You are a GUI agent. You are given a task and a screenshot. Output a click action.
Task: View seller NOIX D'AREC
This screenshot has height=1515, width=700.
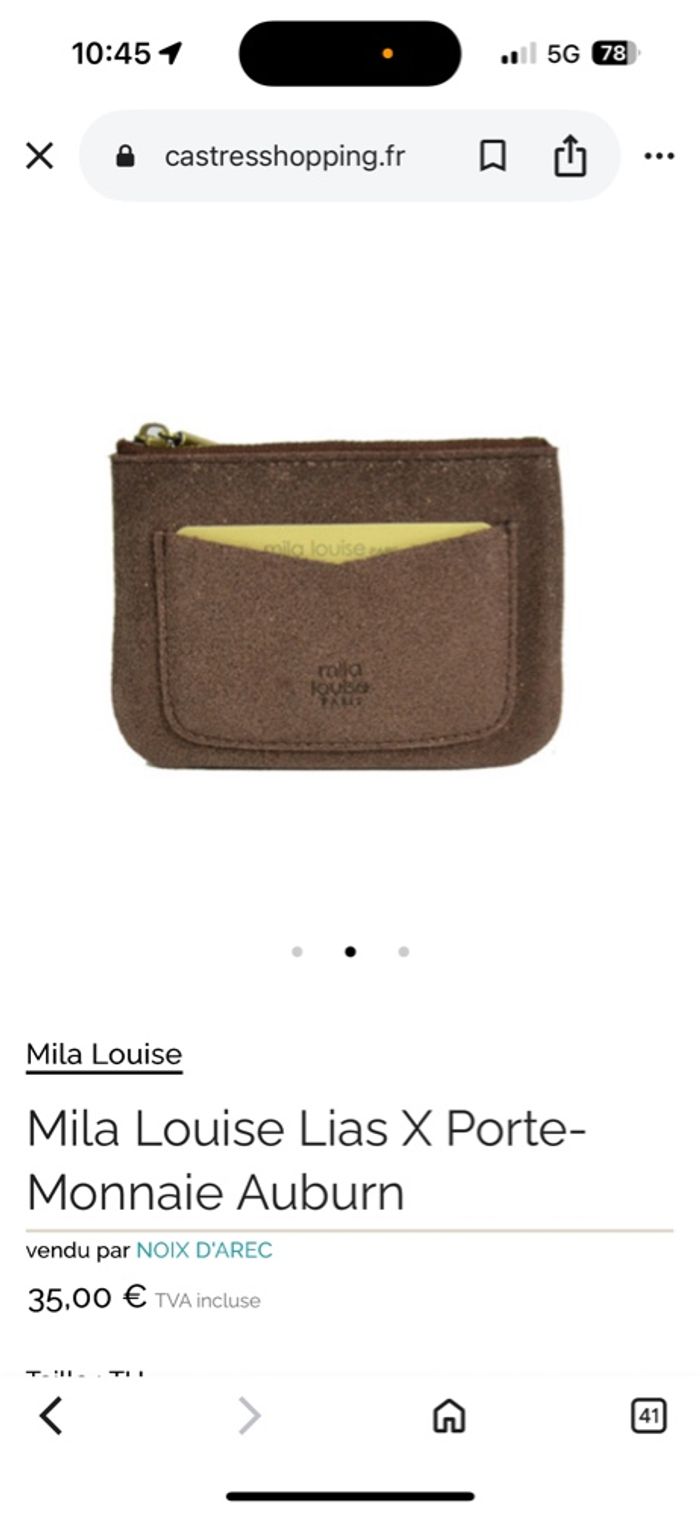coord(204,1250)
